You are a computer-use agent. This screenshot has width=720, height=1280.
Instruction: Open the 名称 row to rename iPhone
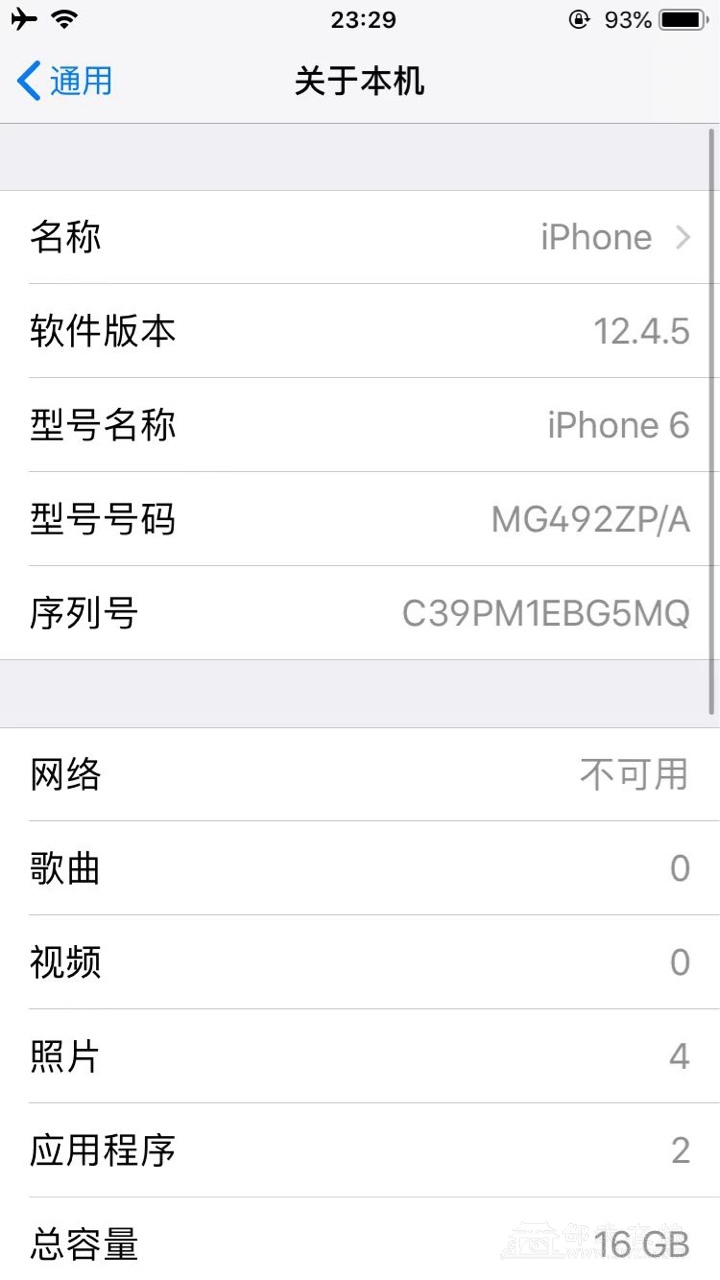pos(360,237)
